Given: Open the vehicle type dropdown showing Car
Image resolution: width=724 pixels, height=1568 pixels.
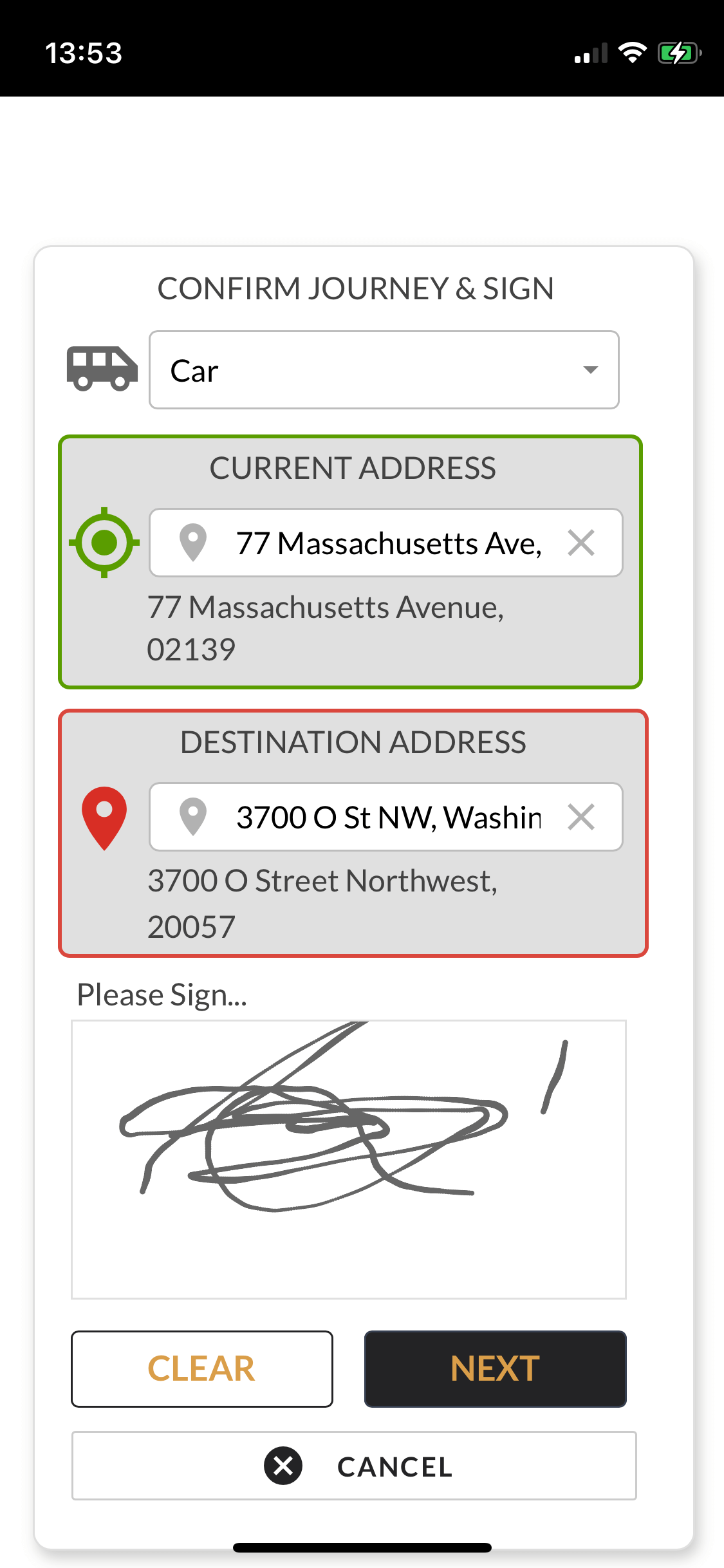Looking at the screenshot, I should click(384, 369).
